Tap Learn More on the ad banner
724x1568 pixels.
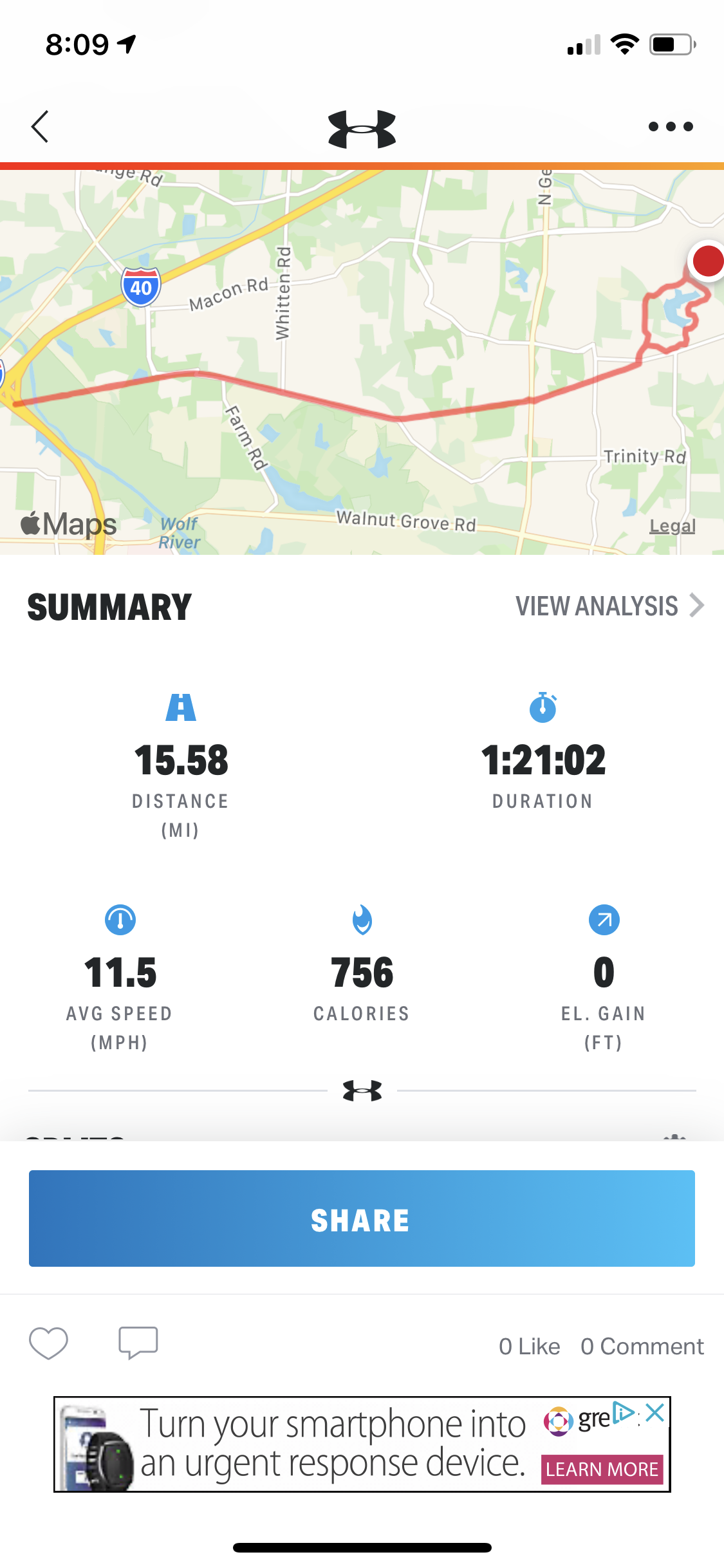point(602,1469)
